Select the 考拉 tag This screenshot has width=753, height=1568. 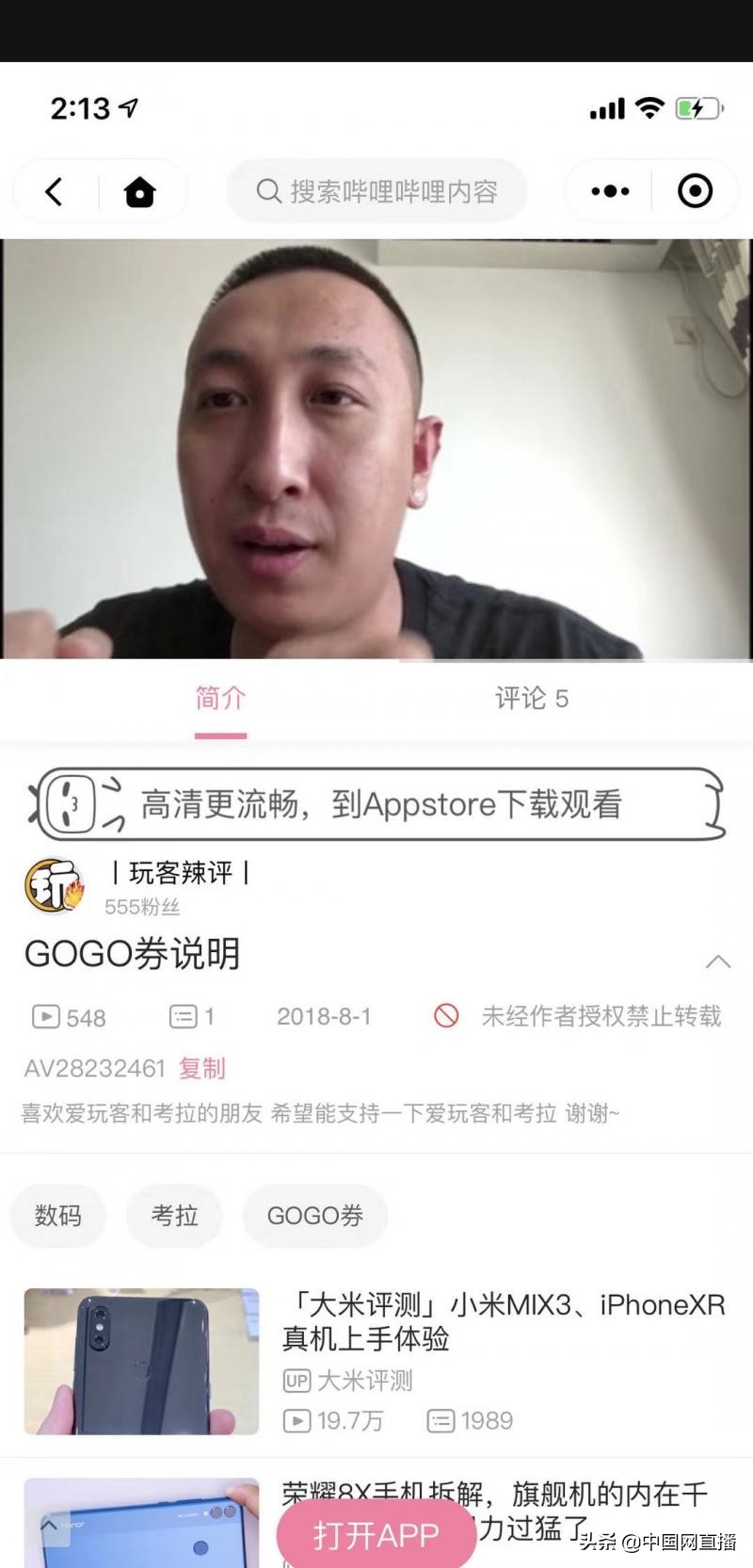(x=174, y=1216)
